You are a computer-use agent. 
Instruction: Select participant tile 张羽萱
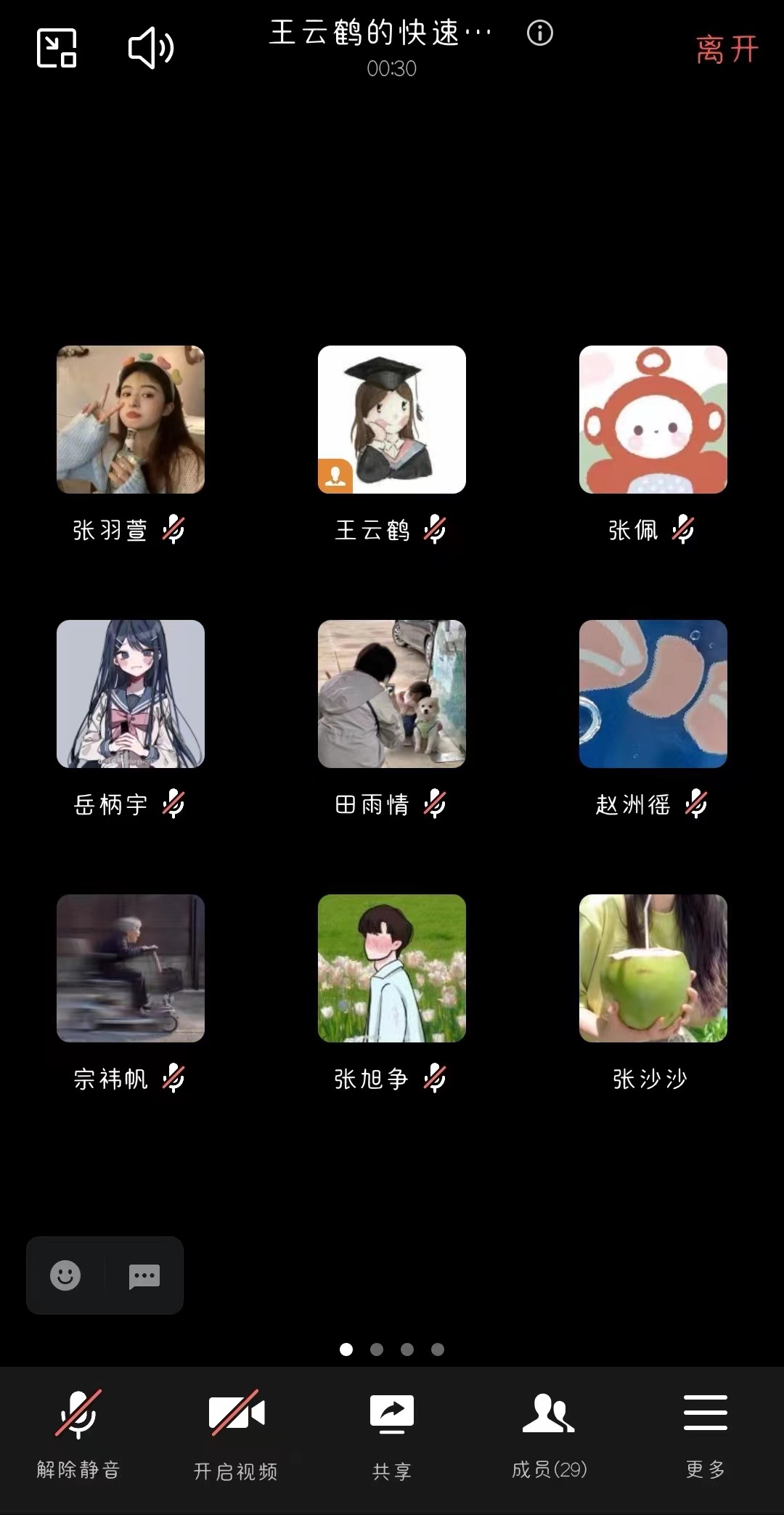[x=131, y=420]
